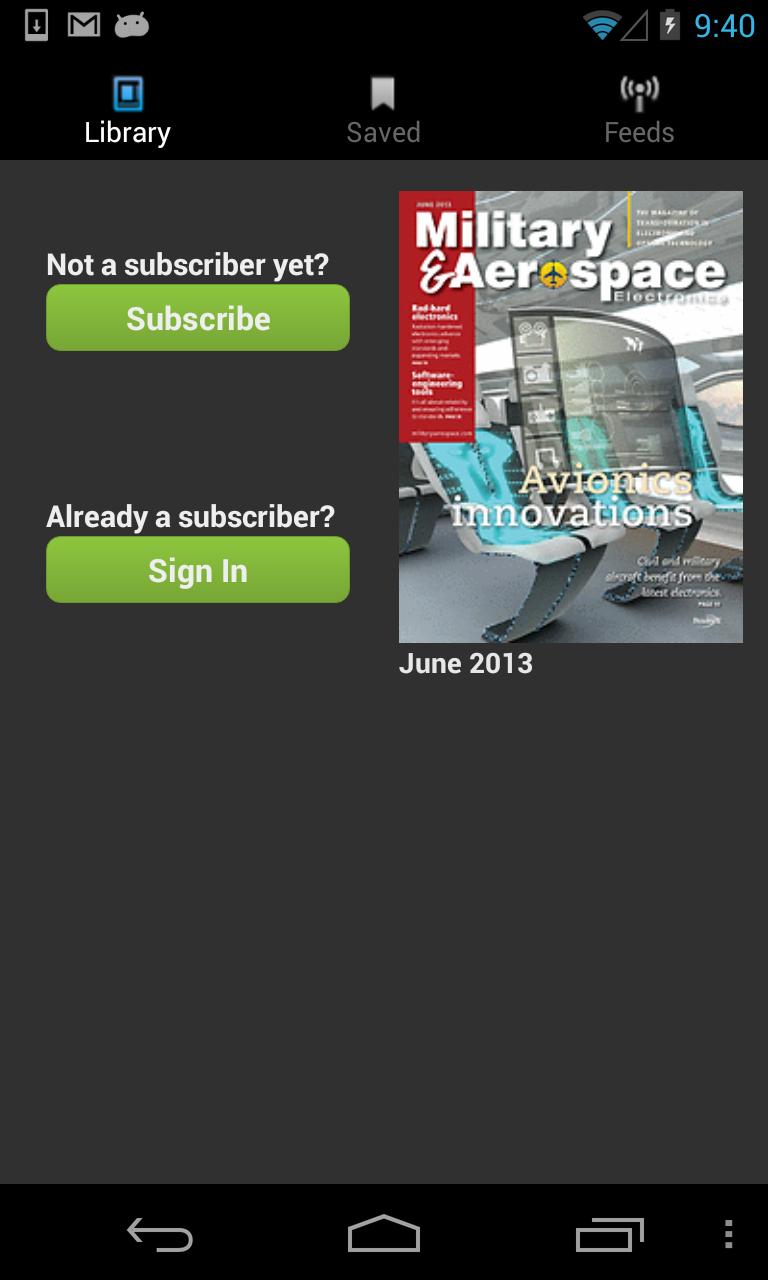768x1280 pixels.
Task: Switch to the Feeds tab
Action: click(639, 112)
